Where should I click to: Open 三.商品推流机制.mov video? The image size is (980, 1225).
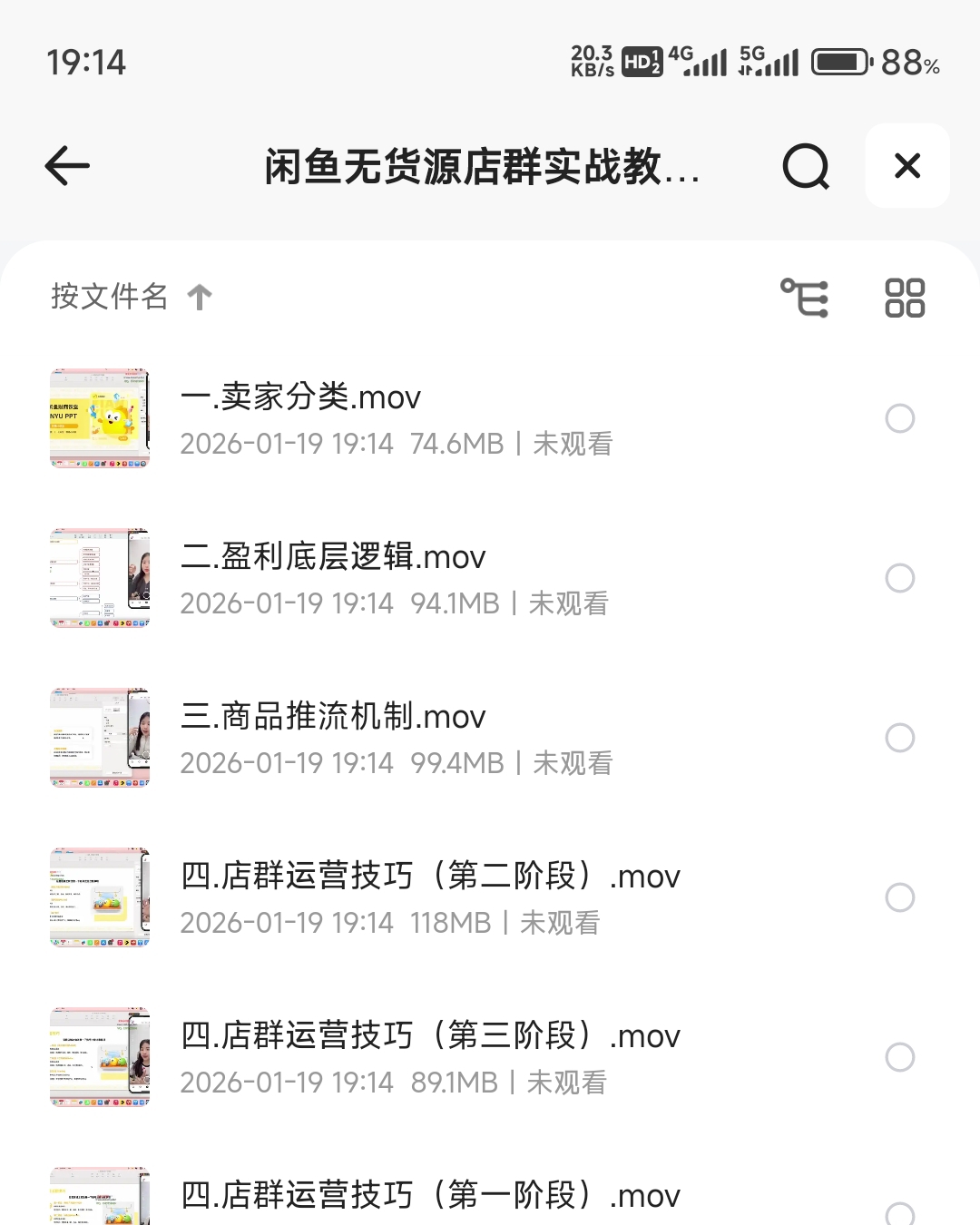332,717
